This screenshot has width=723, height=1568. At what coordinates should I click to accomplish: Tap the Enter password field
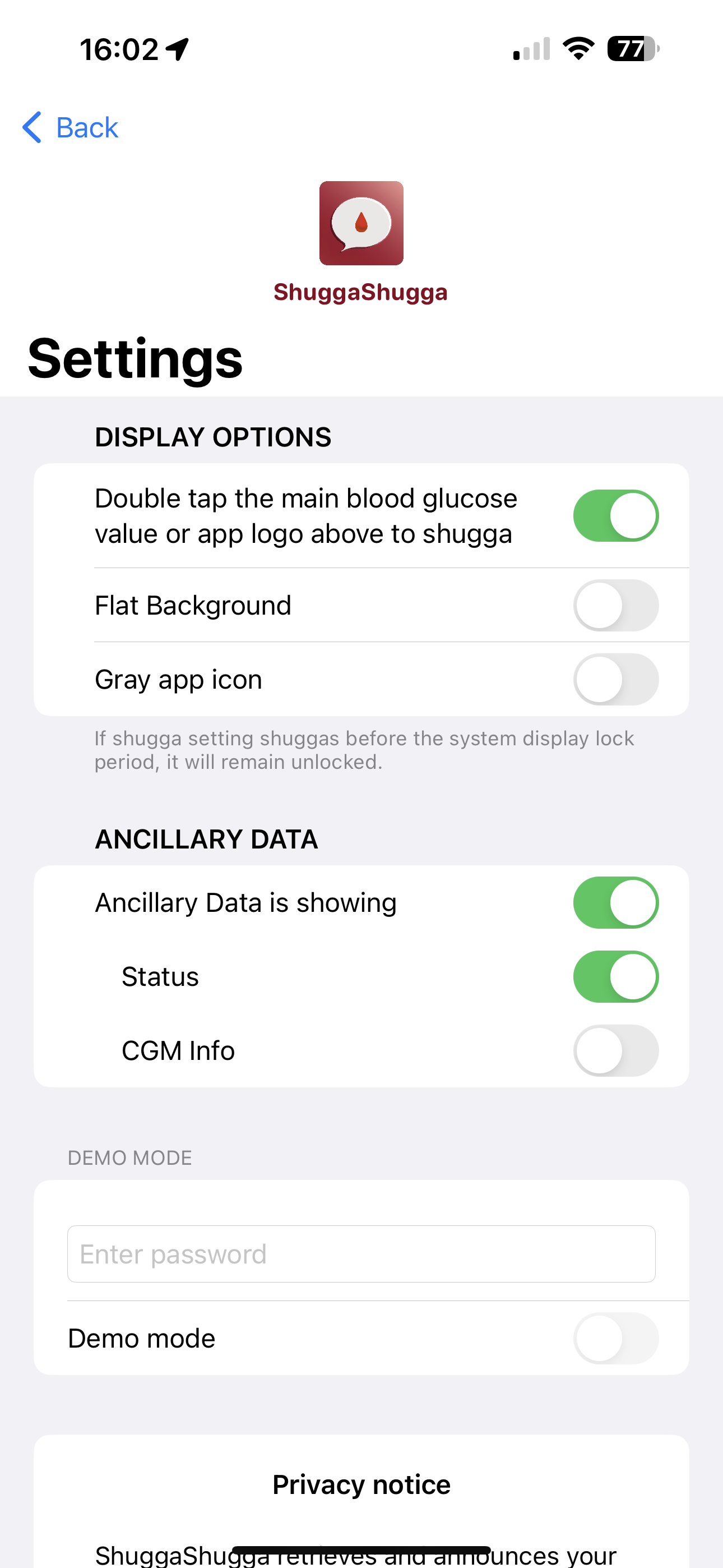pyautogui.click(x=361, y=1254)
